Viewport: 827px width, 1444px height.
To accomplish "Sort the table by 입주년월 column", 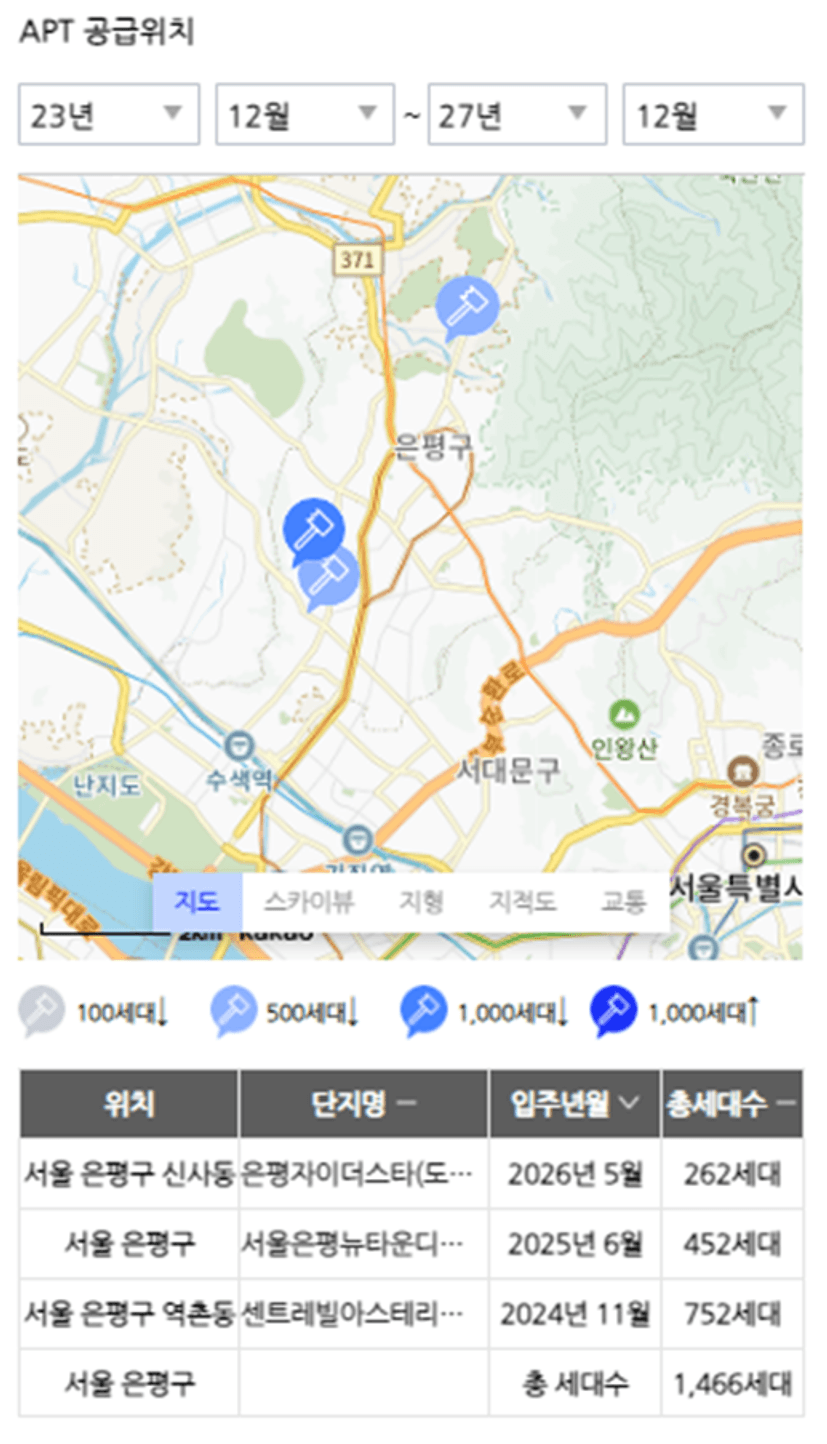I will pyautogui.click(x=575, y=1104).
